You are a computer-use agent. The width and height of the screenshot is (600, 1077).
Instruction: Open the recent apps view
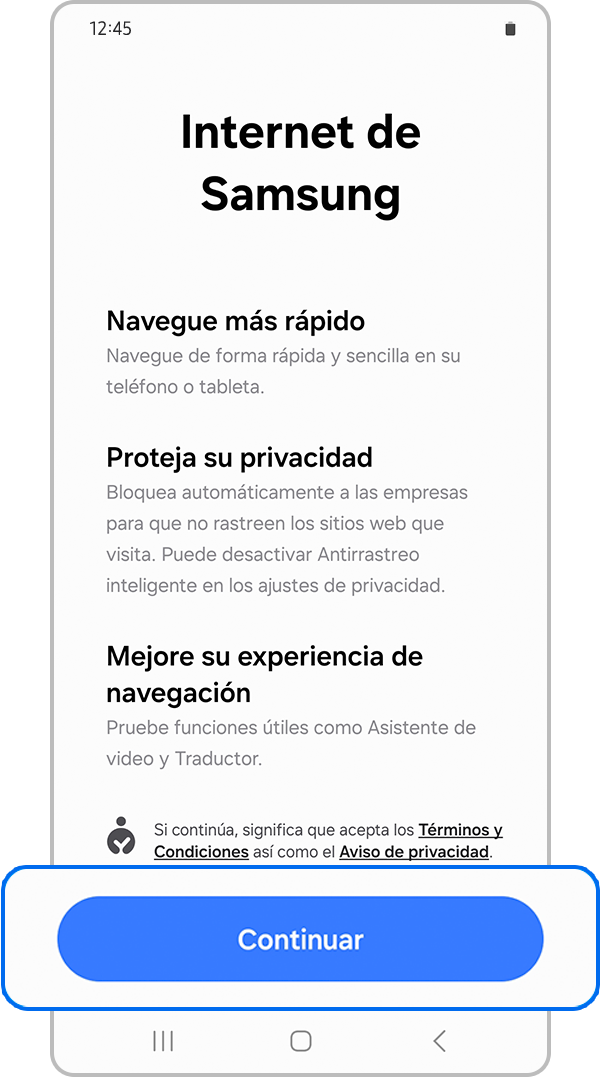point(163,1041)
